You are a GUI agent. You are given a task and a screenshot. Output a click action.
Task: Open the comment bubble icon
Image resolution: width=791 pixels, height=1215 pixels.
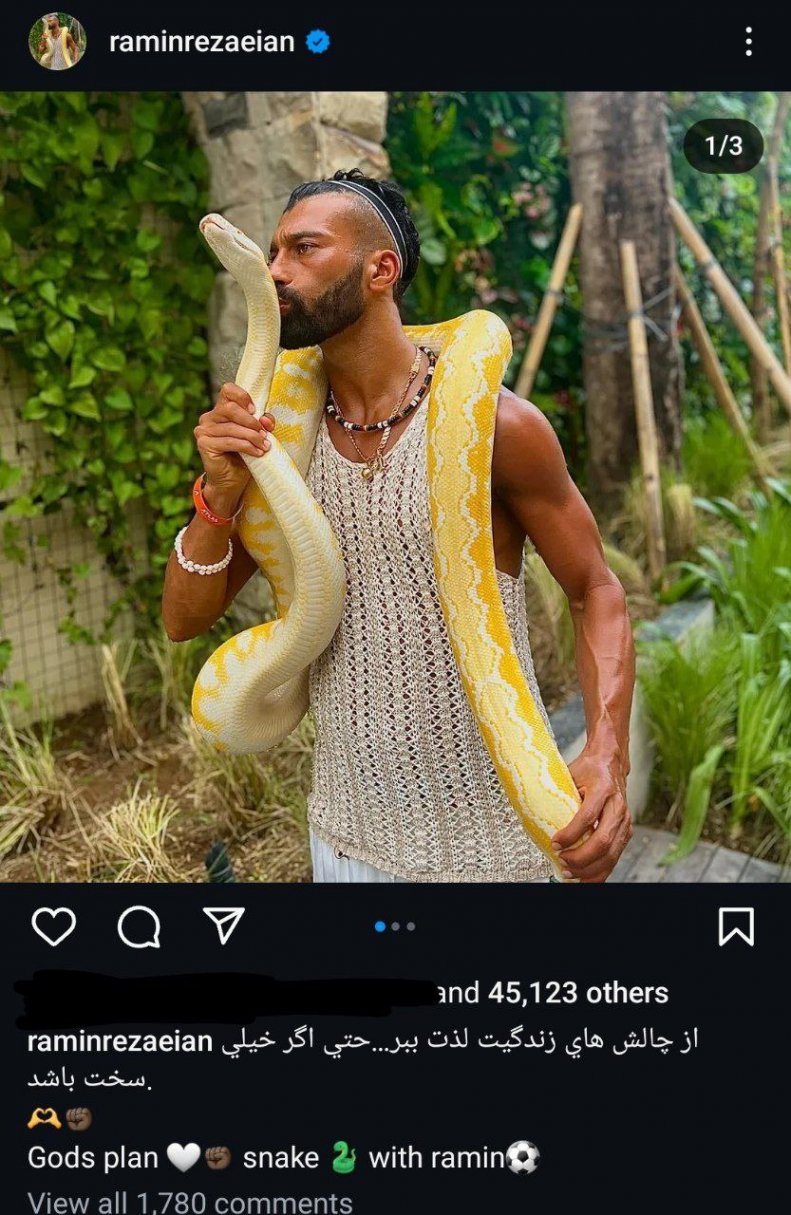[x=139, y=927]
